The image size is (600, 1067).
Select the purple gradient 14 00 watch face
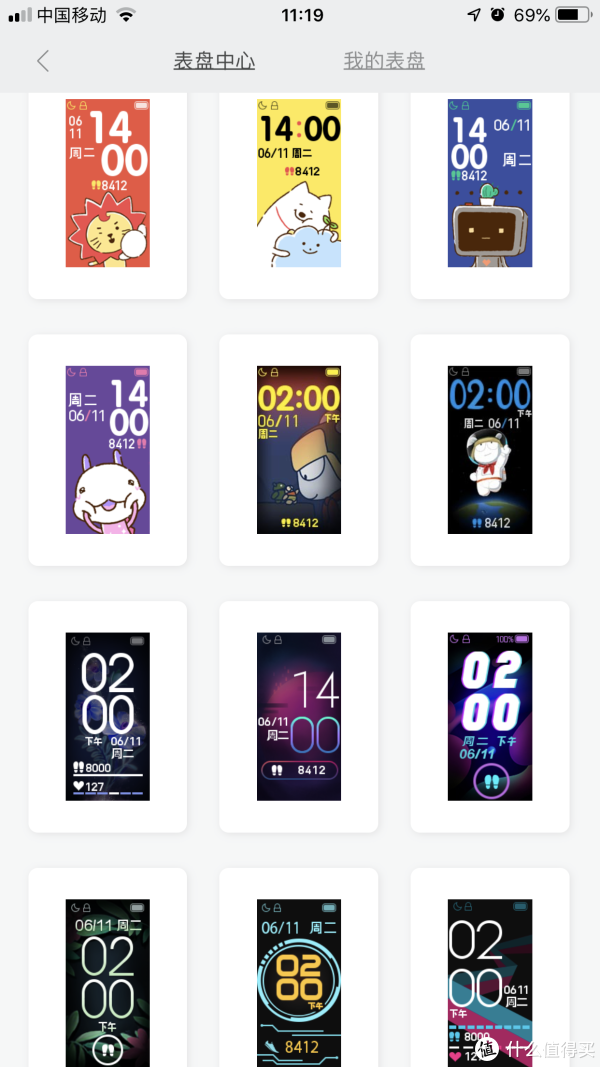pyautogui.click(x=299, y=716)
